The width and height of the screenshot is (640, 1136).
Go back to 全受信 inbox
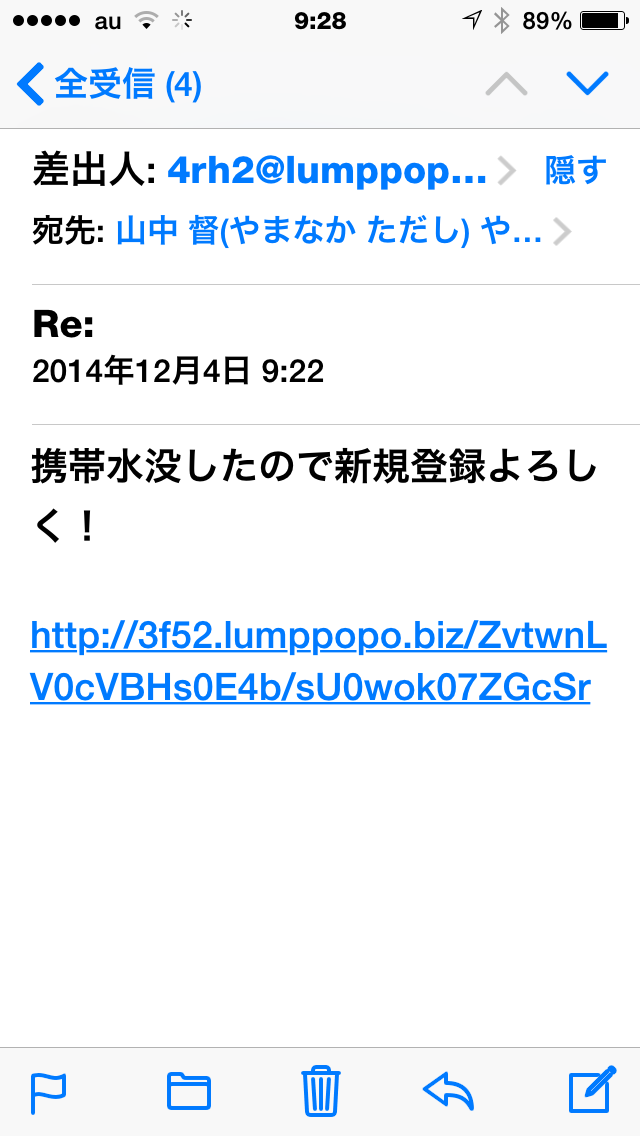(109, 85)
